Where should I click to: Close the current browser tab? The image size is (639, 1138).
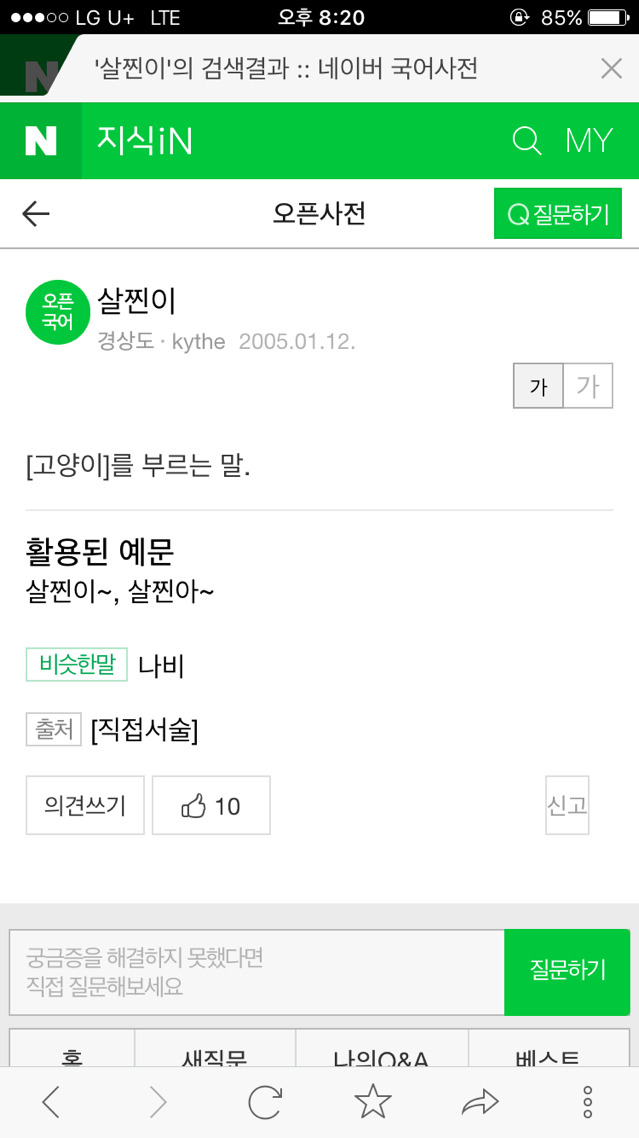pos(610,68)
